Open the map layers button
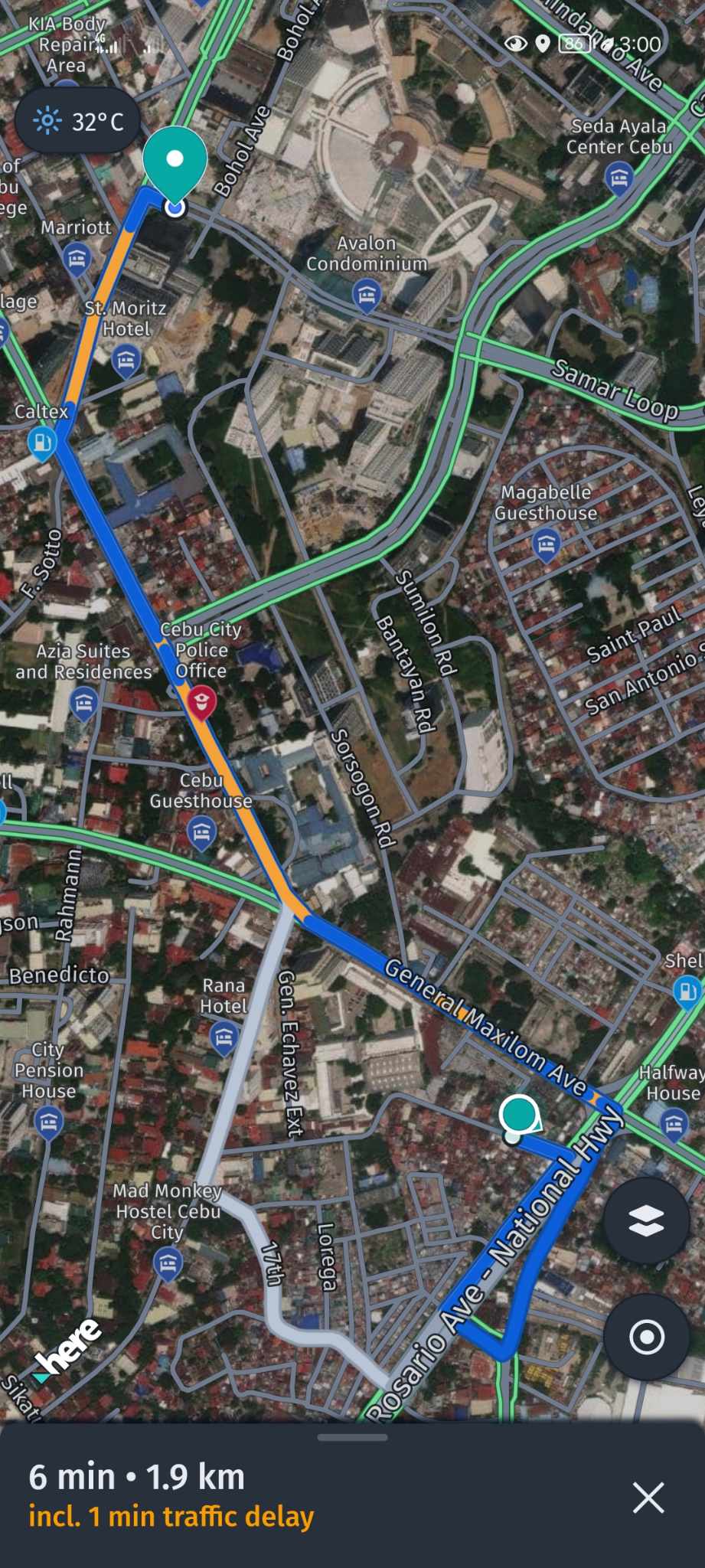705x1568 pixels. coord(647,1220)
